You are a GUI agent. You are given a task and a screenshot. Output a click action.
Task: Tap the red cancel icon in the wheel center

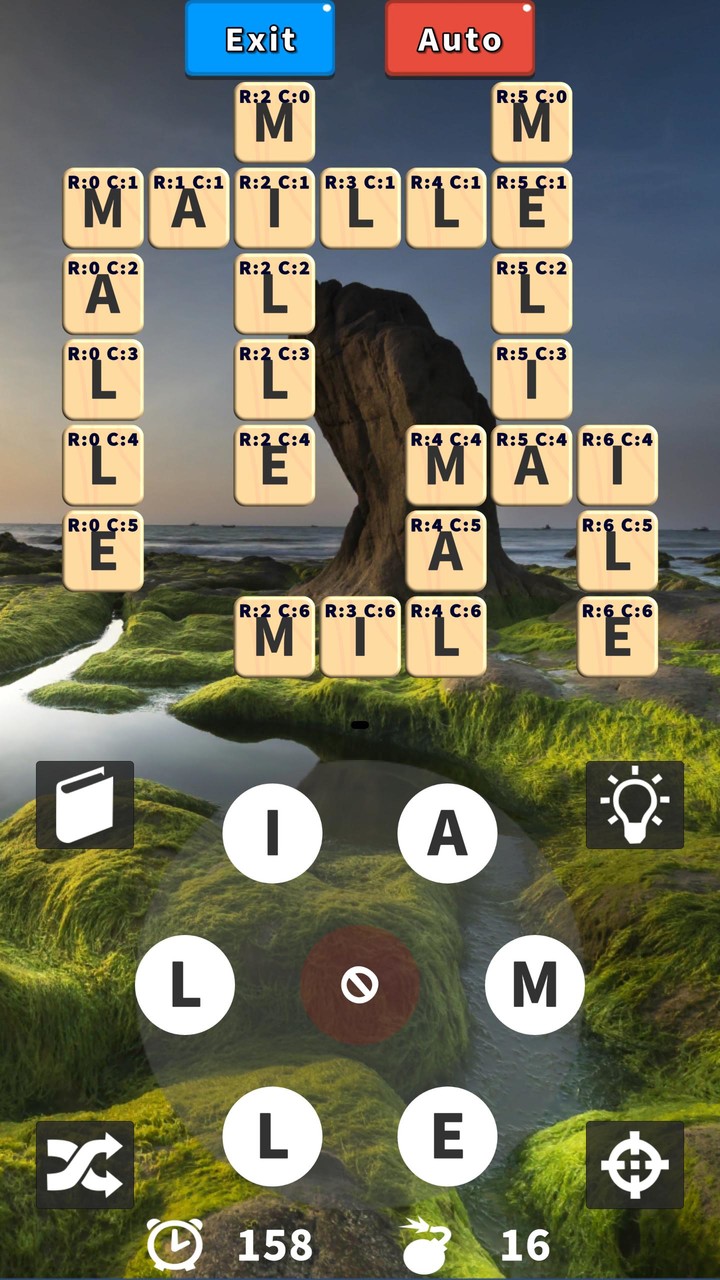click(360, 985)
